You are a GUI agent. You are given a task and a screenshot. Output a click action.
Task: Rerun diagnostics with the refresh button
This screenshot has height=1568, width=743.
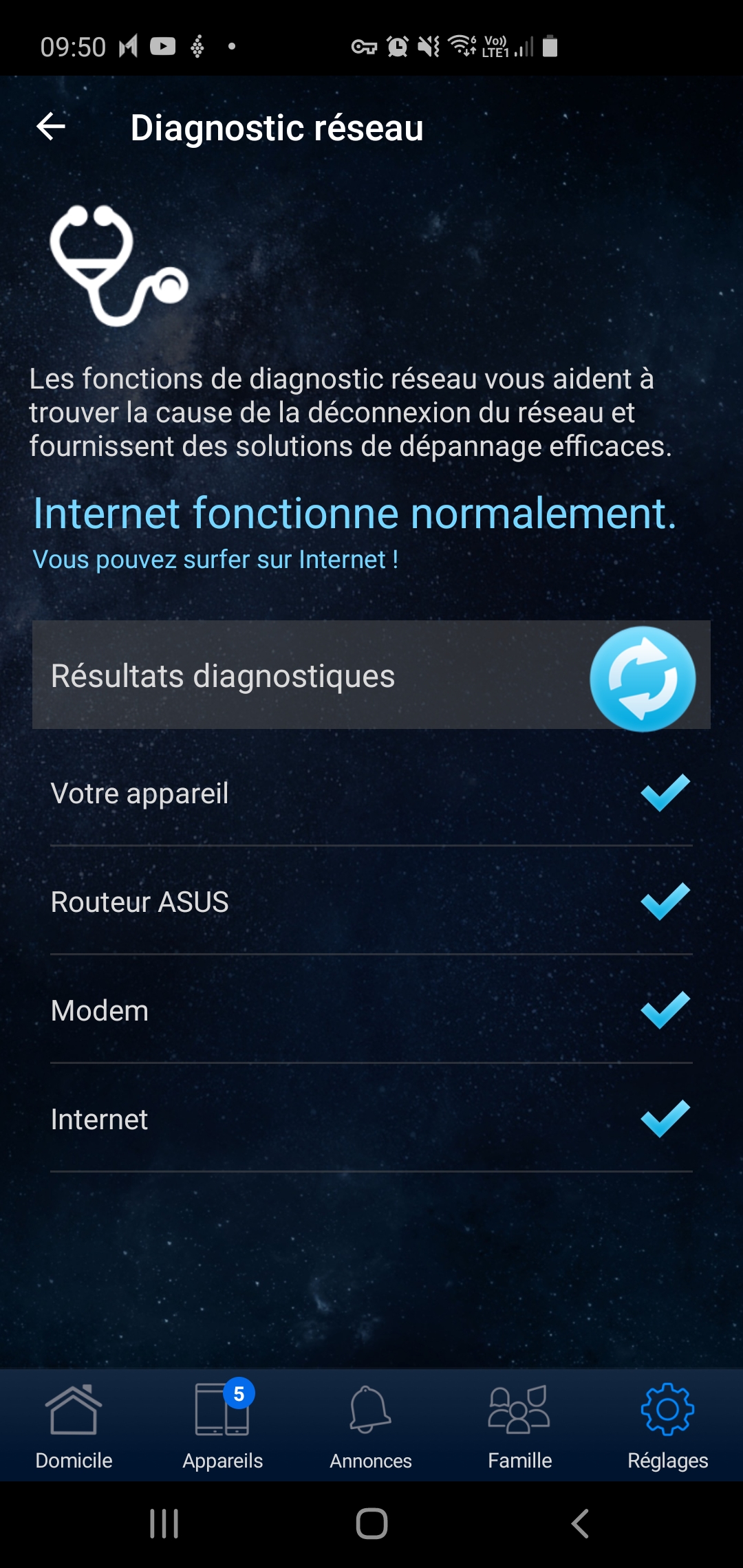(x=643, y=679)
